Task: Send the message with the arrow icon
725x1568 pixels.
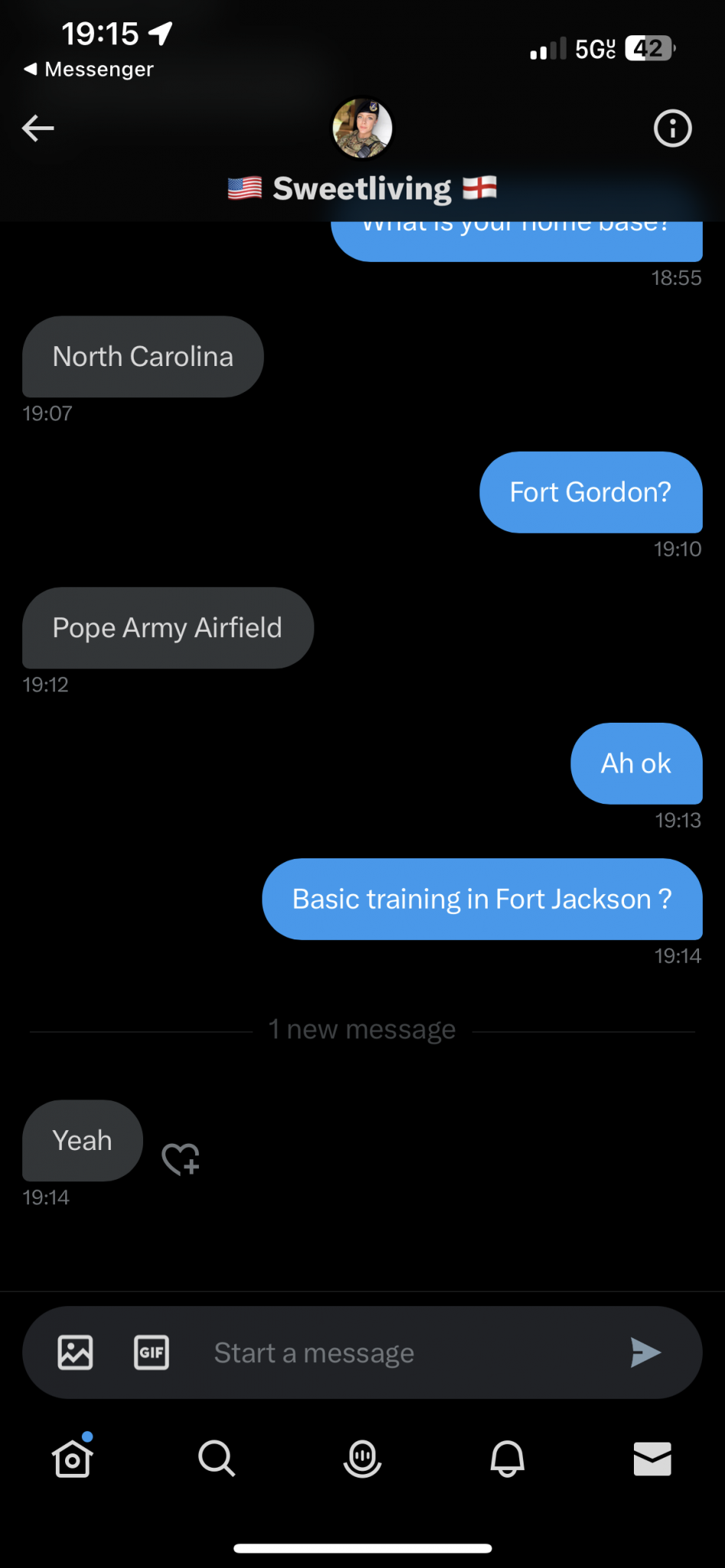Action: click(x=645, y=1352)
